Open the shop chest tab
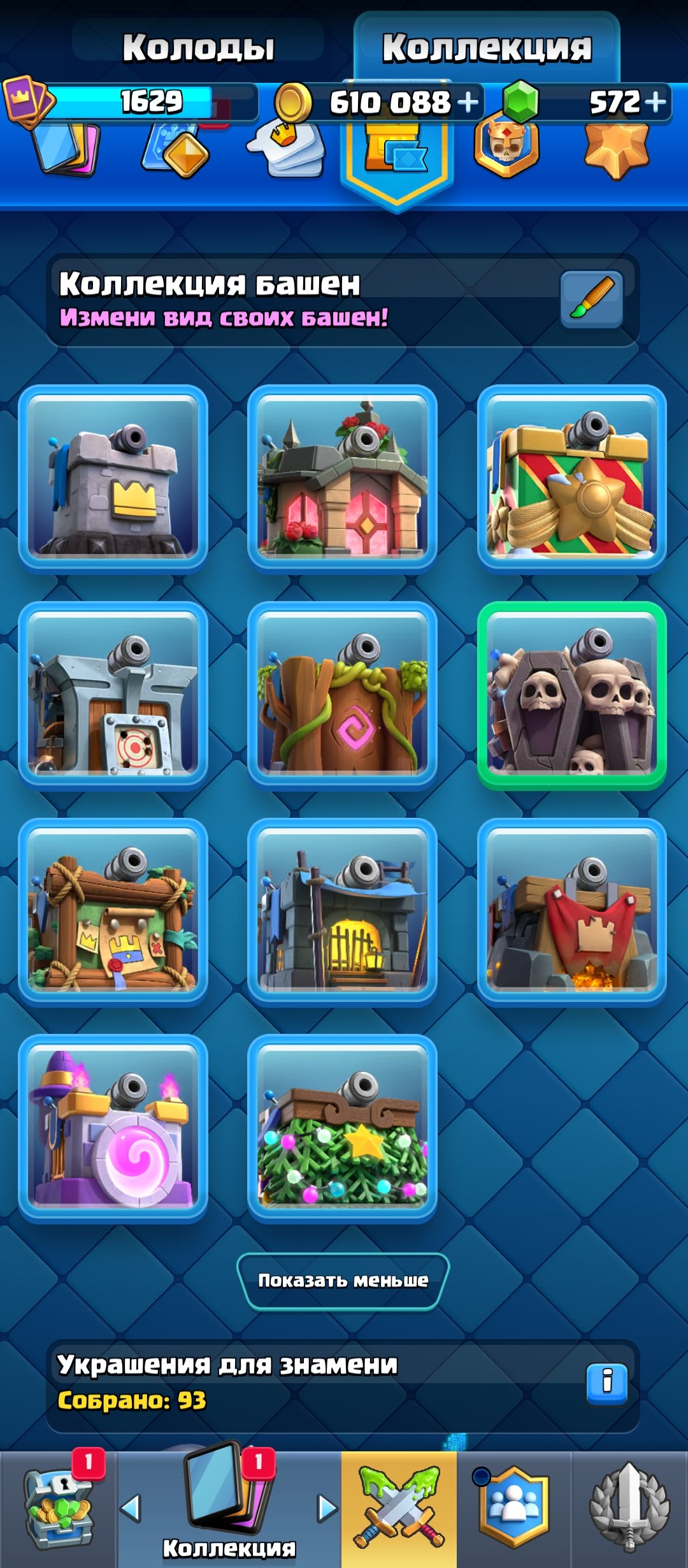Viewport: 688px width, 1568px height. tap(59, 1508)
